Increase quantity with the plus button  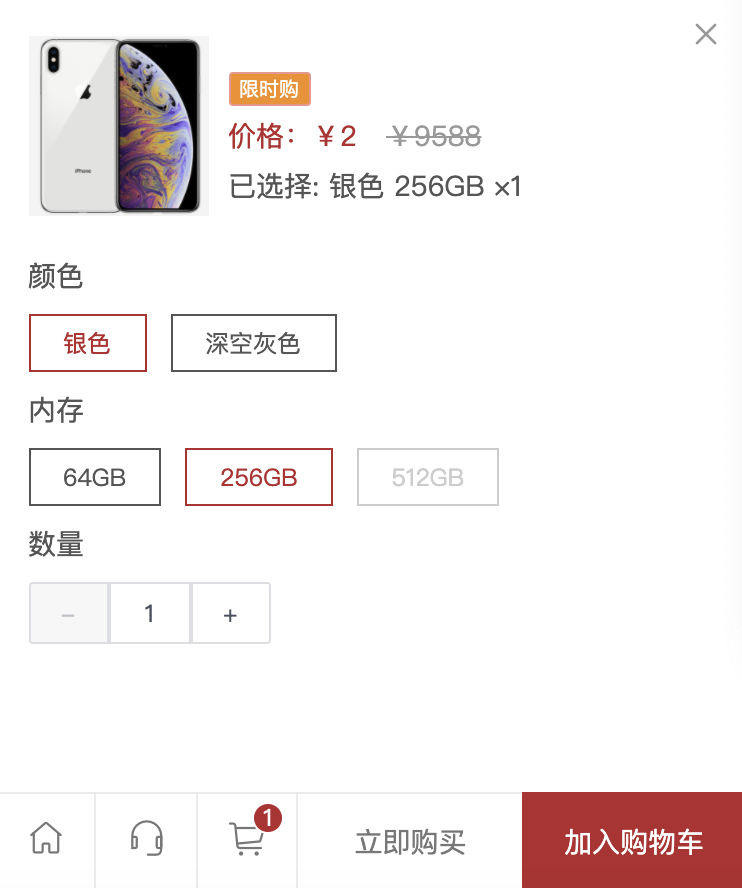[x=230, y=613]
